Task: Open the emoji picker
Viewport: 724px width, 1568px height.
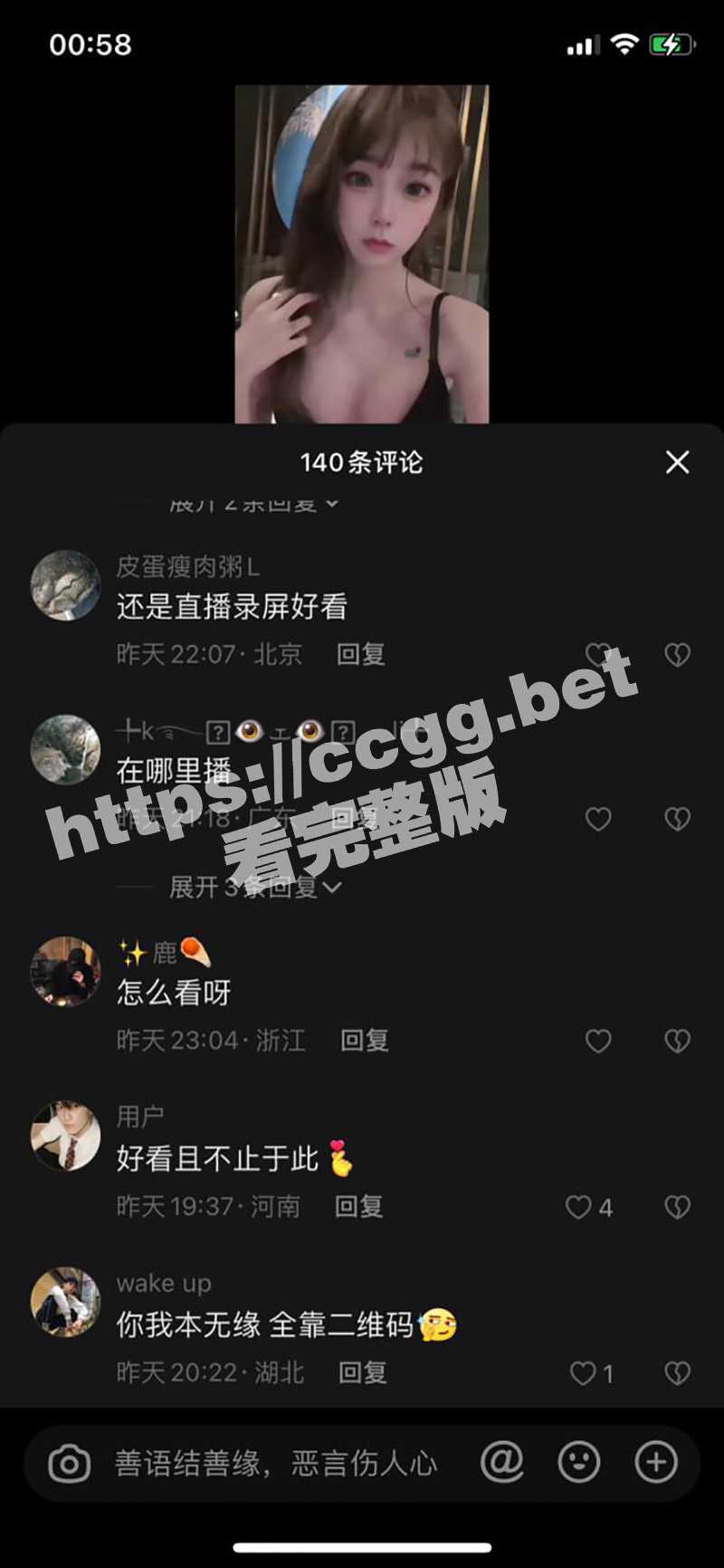Action: point(579,1462)
